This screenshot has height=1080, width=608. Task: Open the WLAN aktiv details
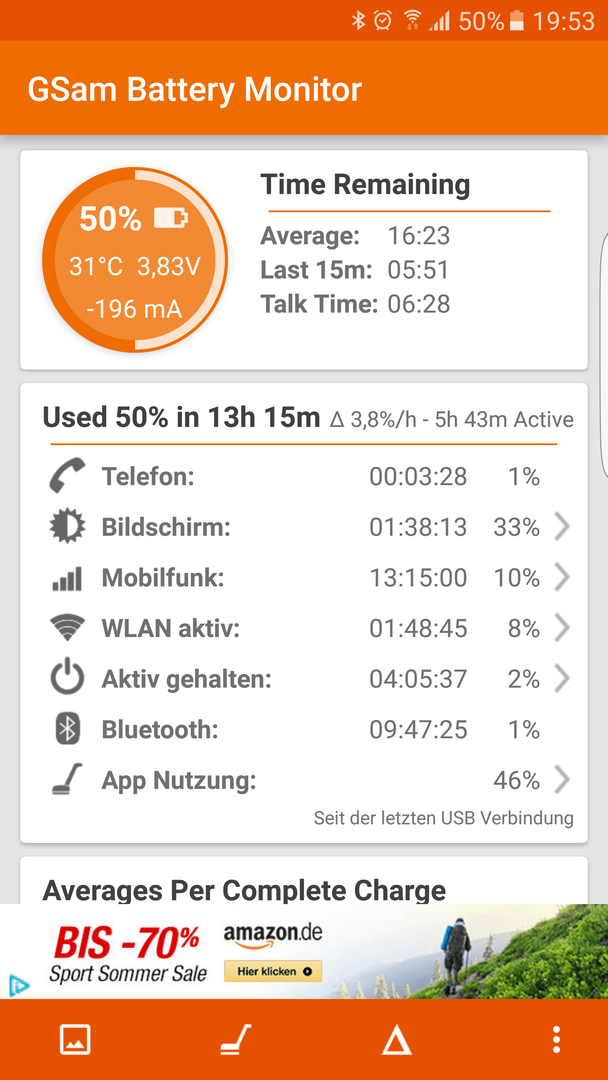304,628
